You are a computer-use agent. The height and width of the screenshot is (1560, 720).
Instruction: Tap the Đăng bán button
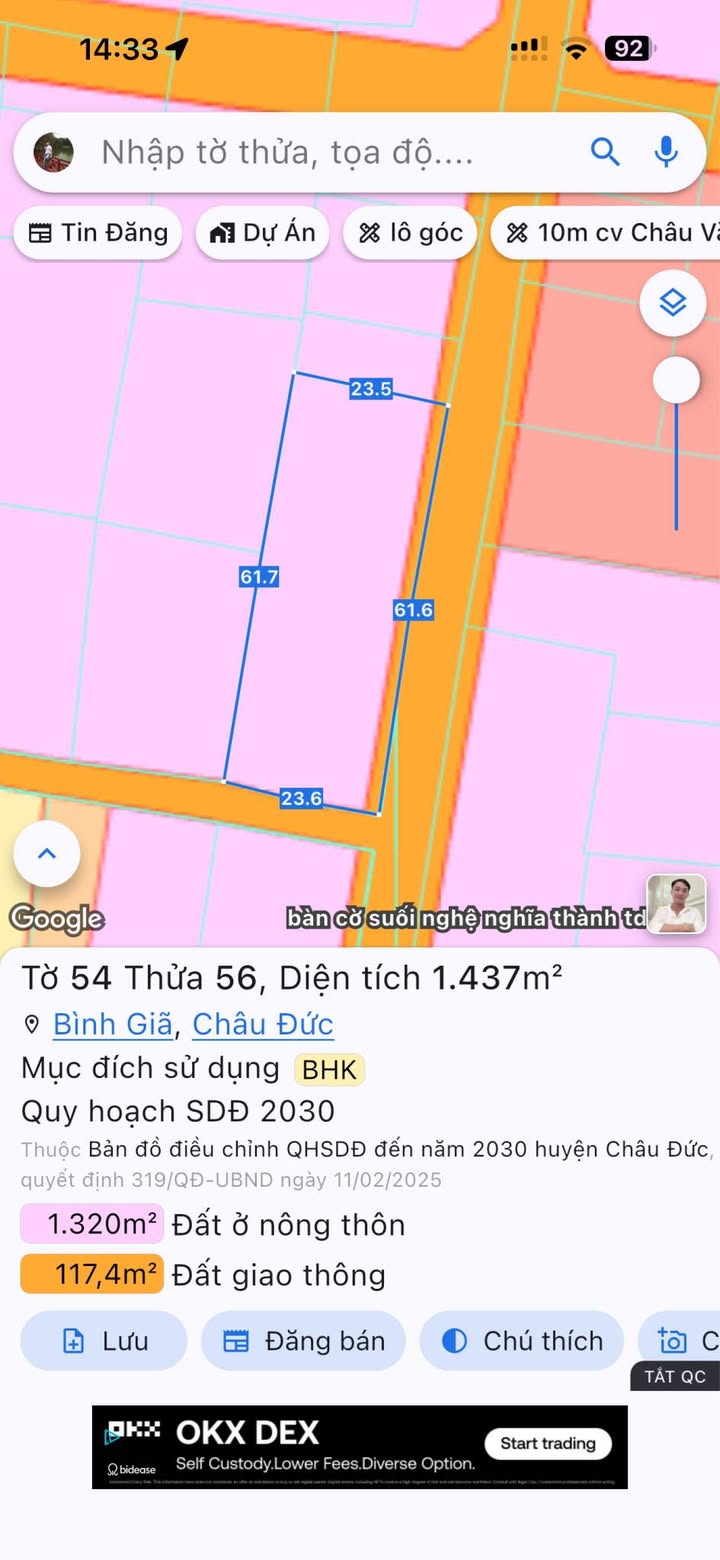(x=304, y=1341)
